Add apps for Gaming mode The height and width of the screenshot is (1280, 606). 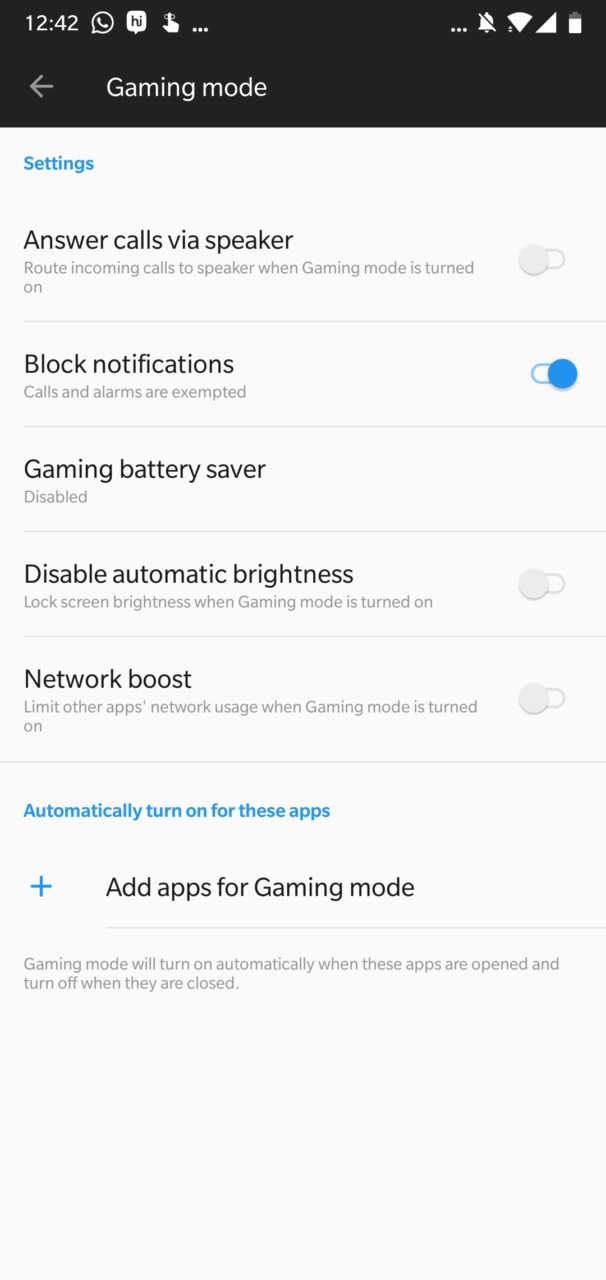pyautogui.click(x=260, y=887)
